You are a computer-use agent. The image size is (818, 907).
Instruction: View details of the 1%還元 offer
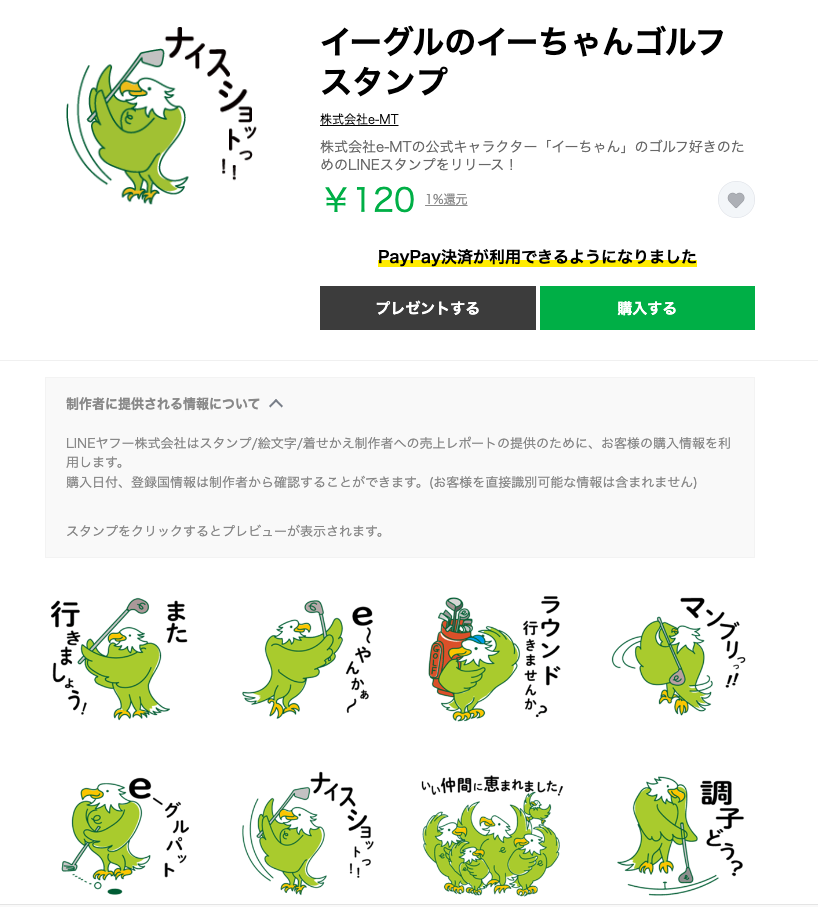tap(446, 200)
